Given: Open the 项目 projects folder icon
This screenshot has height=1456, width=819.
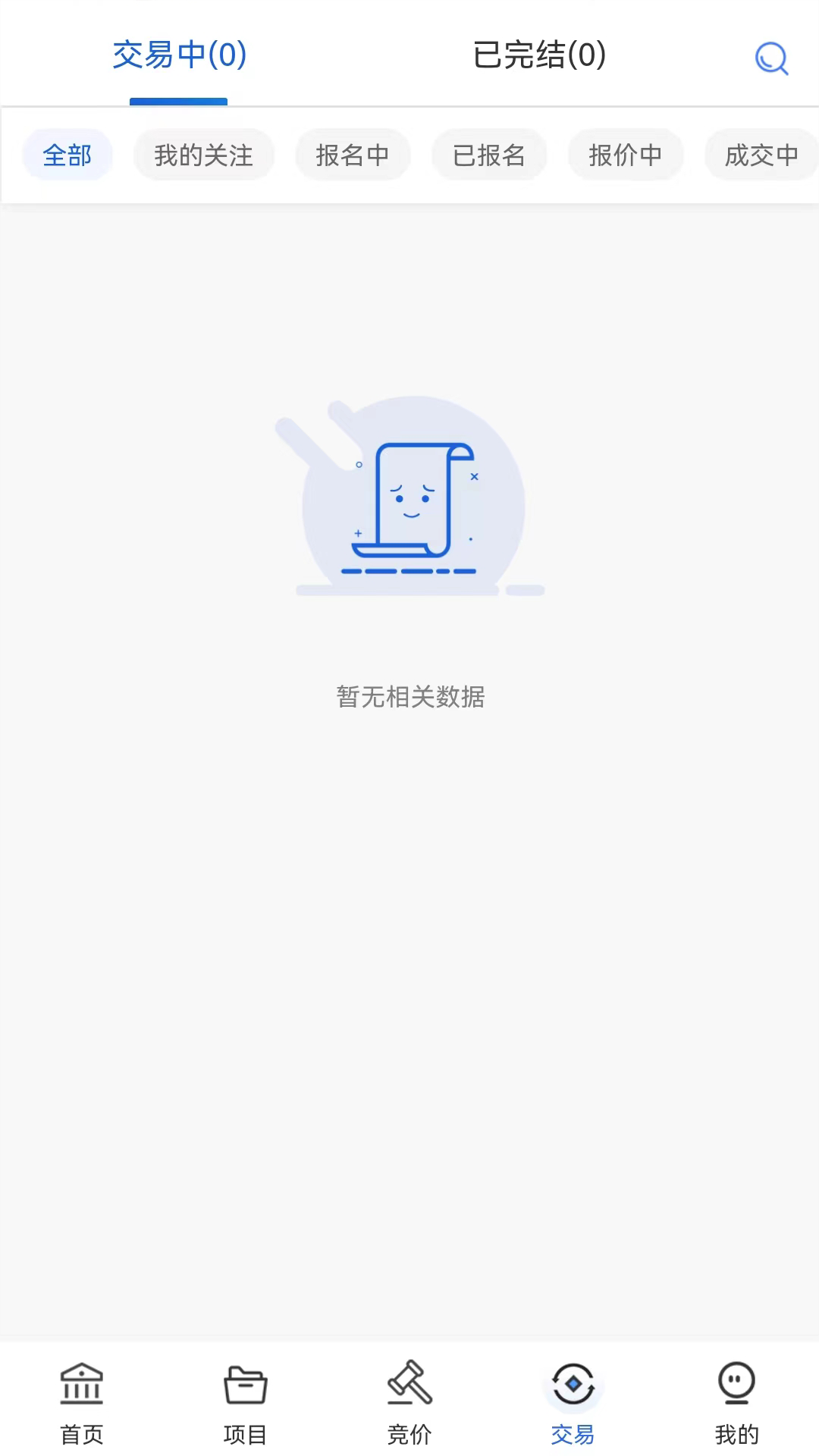Looking at the screenshot, I should point(244,1387).
